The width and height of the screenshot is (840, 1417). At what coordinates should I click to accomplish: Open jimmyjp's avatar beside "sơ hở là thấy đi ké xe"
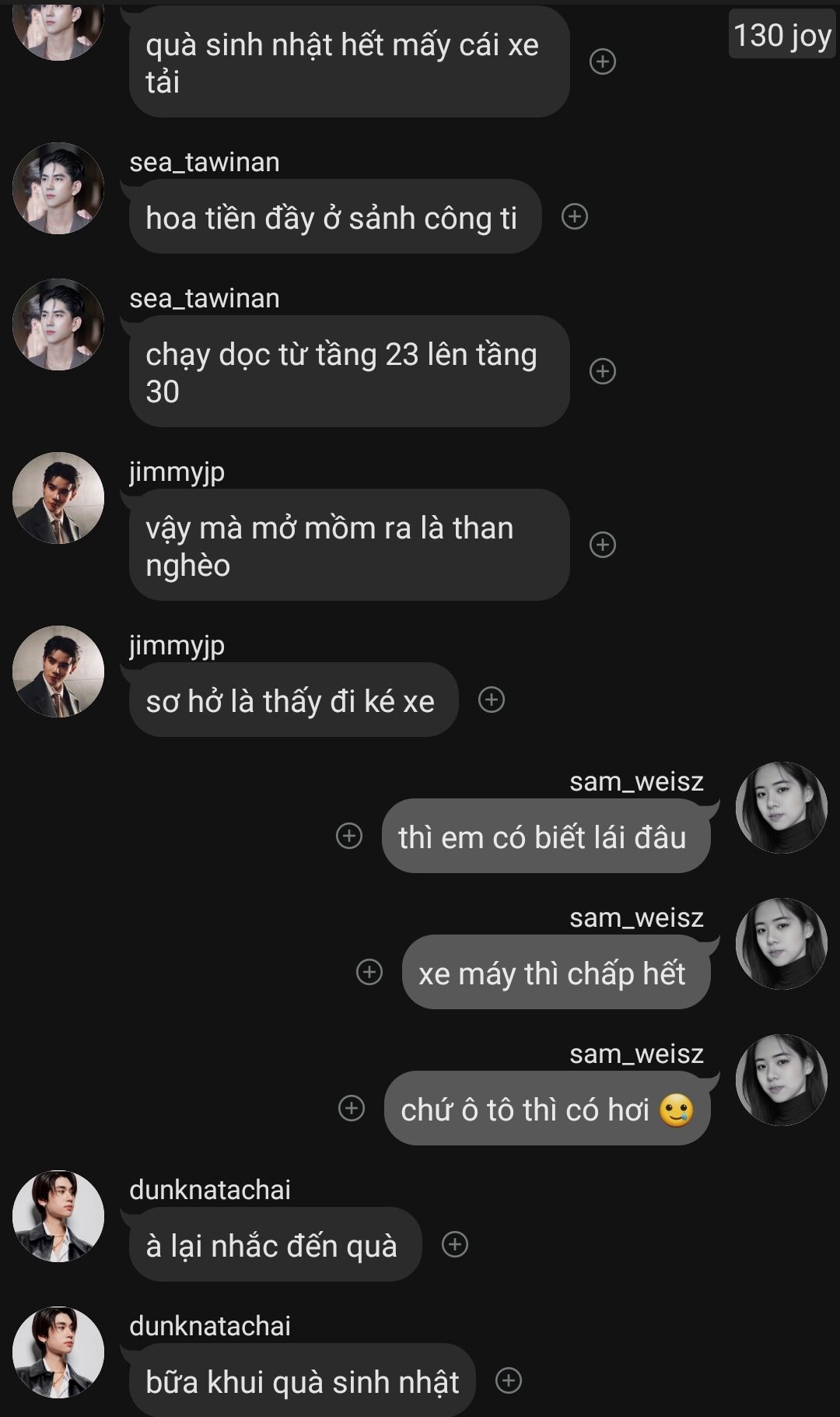pos(58,672)
